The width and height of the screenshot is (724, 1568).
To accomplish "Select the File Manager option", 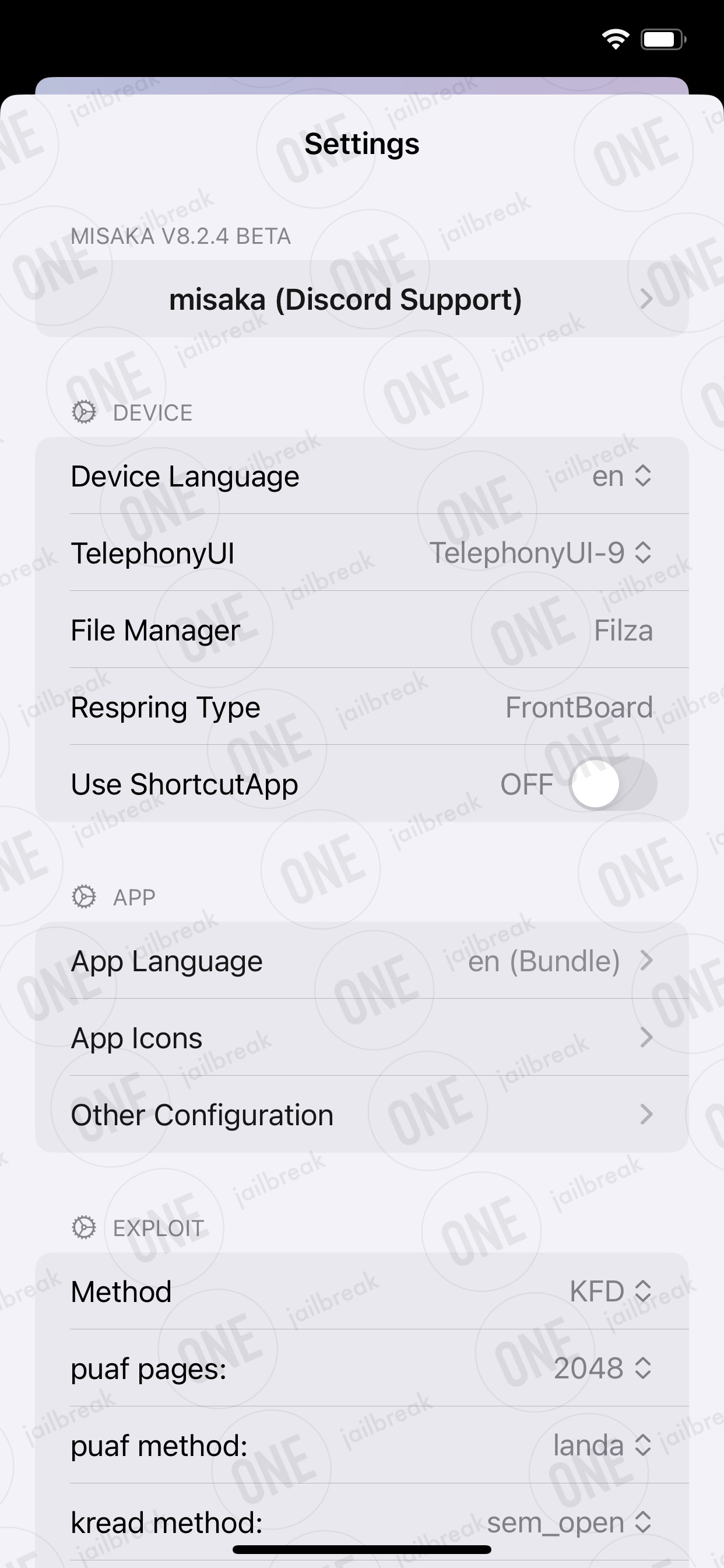I will click(x=361, y=629).
